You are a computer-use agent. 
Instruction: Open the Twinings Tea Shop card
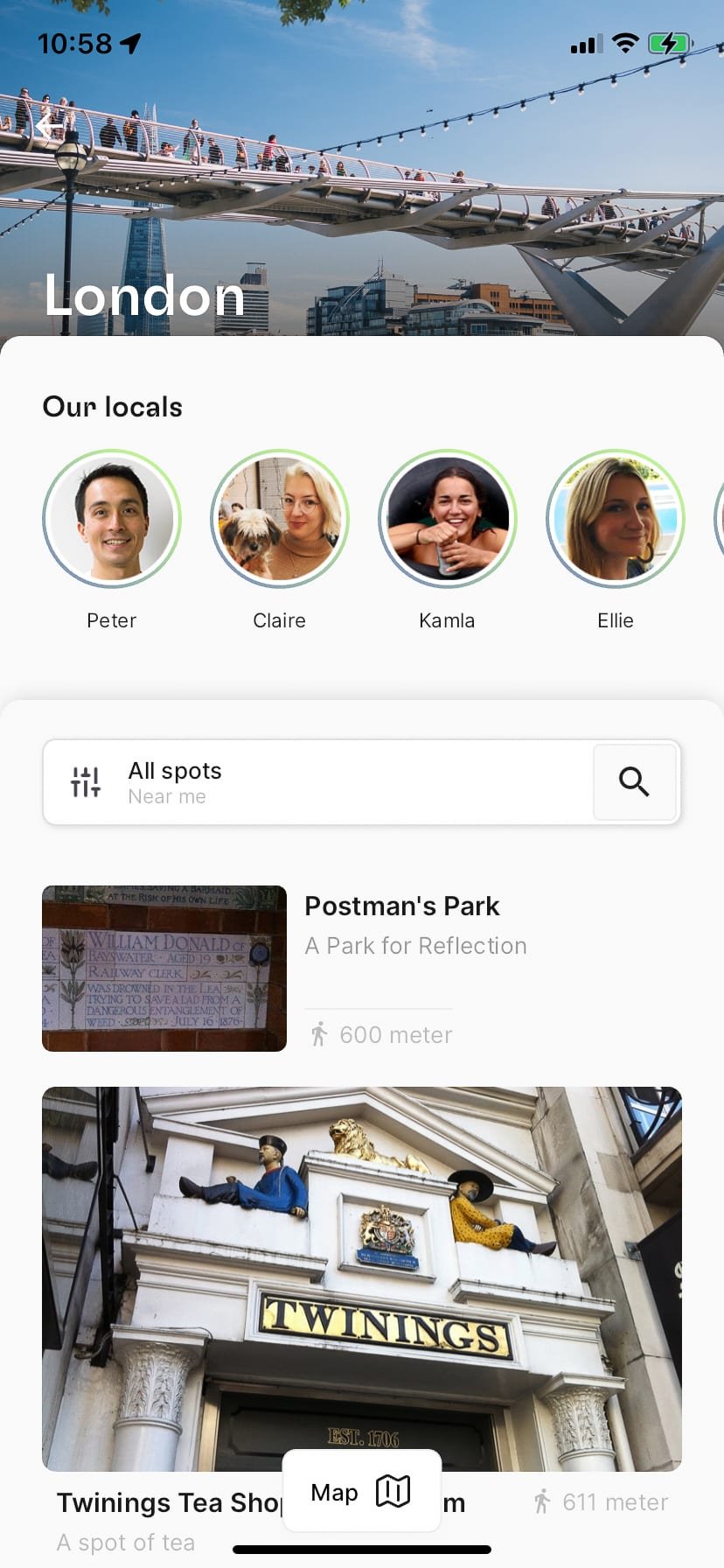coord(362,1277)
